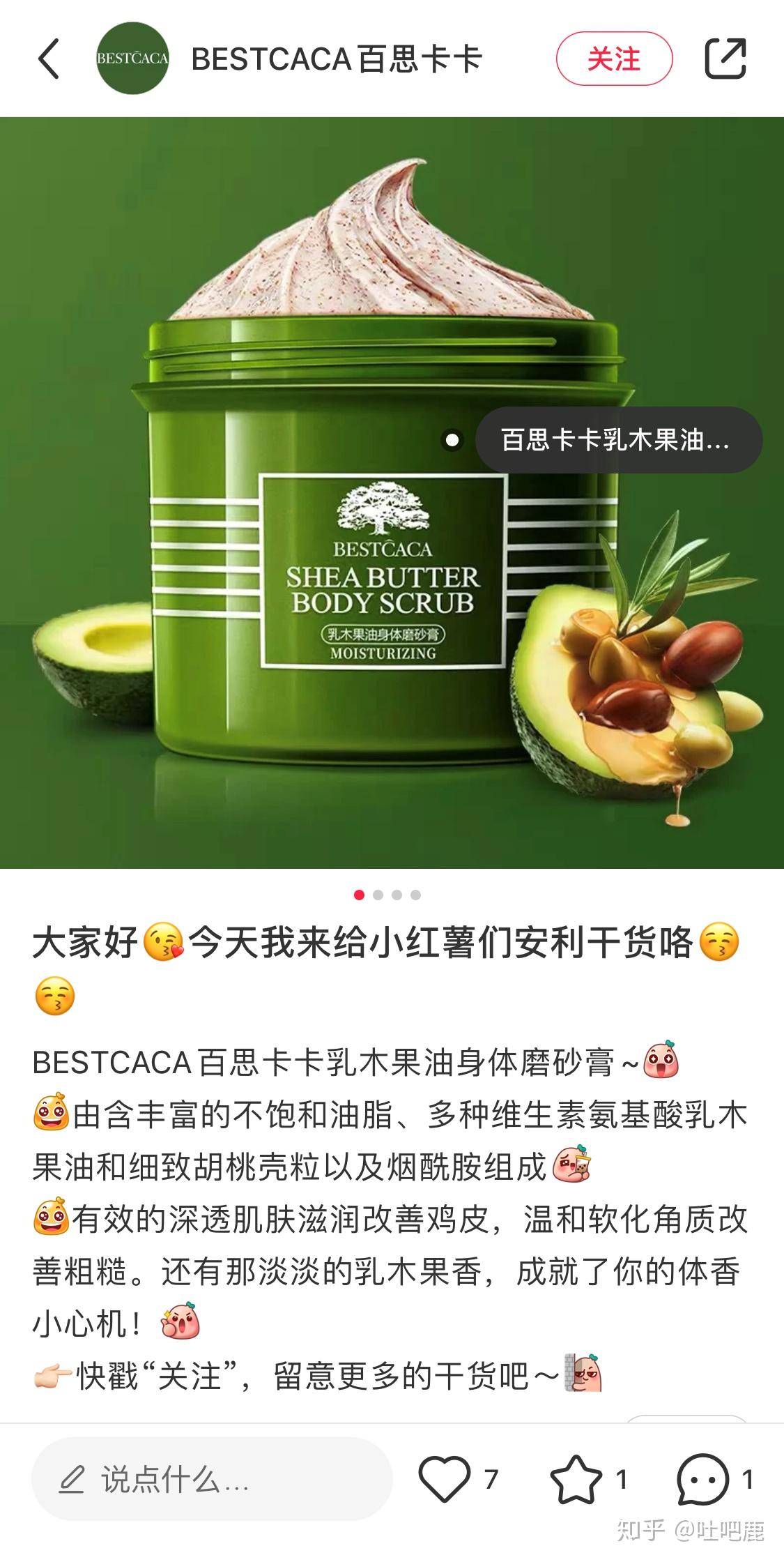This screenshot has width=784, height=1562.
Task: Tap the image page indicator dots
Action: point(387,895)
